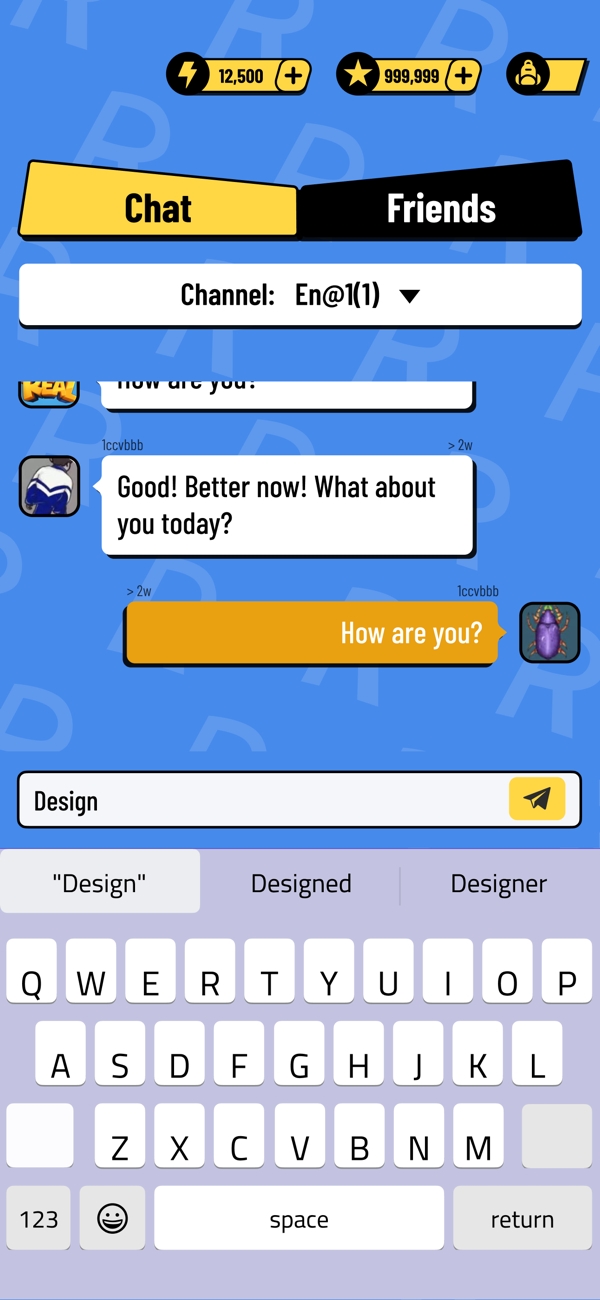Image resolution: width=600 pixels, height=1300 pixels.
Task: Open the backpack inventory icon
Action: (x=527, y=75)
